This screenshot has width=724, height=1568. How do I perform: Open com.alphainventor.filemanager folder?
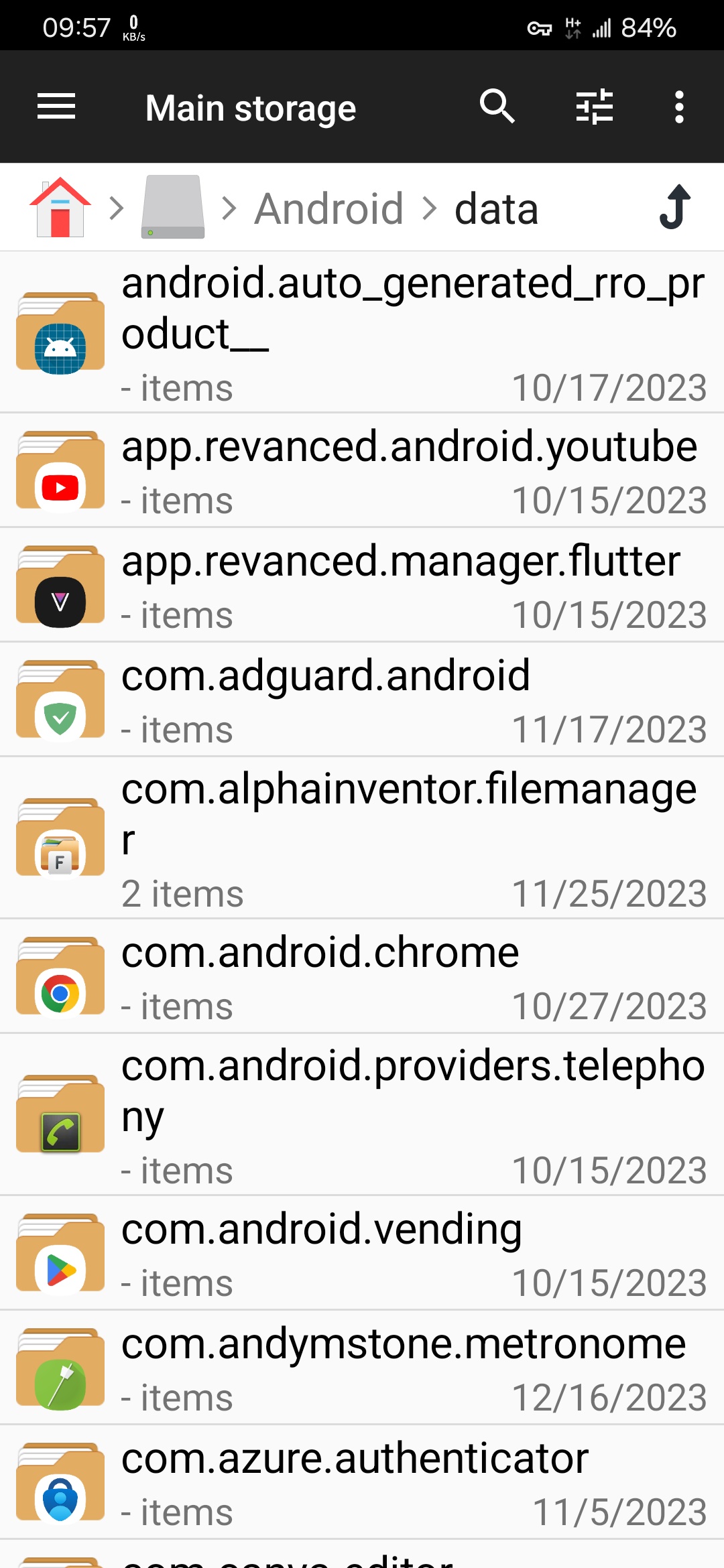point(362,838)
